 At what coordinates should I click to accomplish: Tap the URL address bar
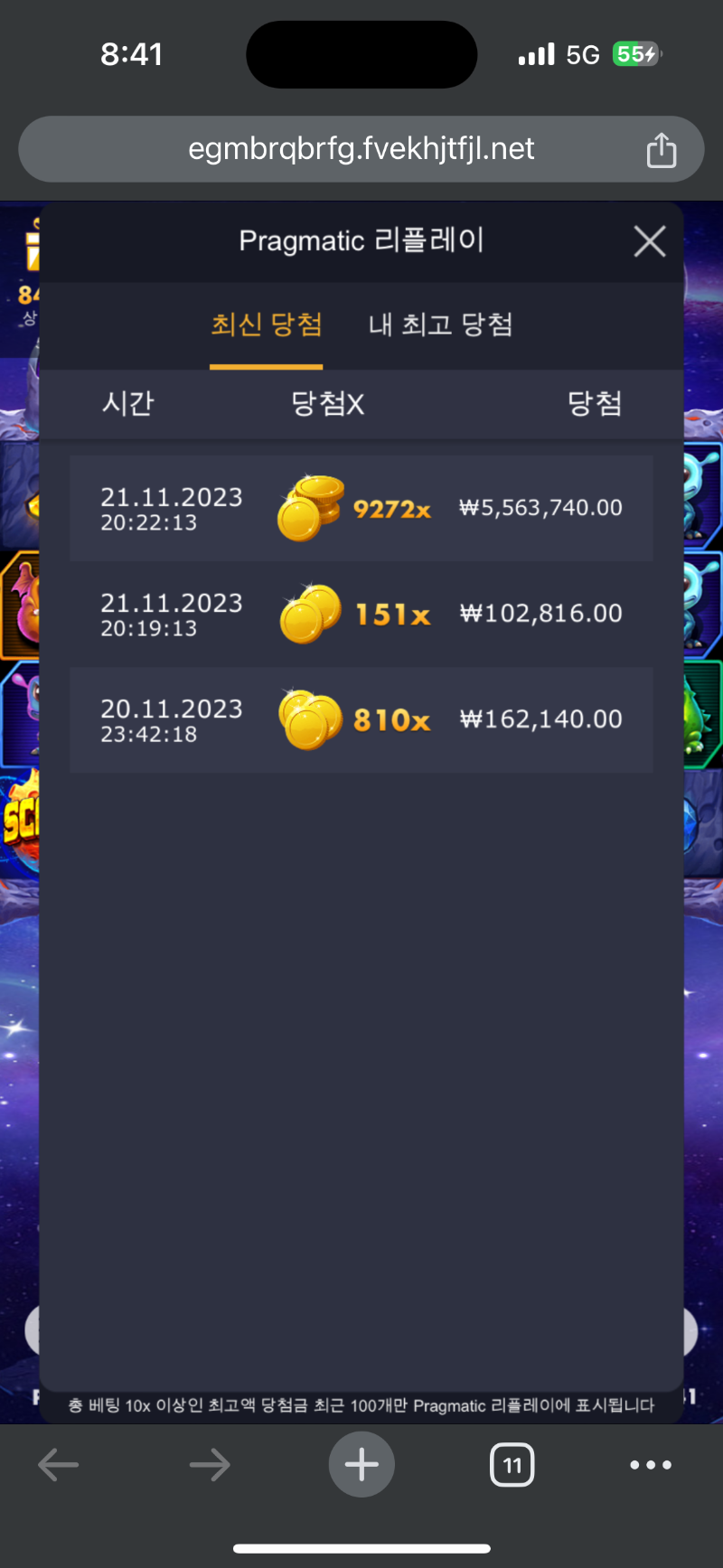[361, 149]
